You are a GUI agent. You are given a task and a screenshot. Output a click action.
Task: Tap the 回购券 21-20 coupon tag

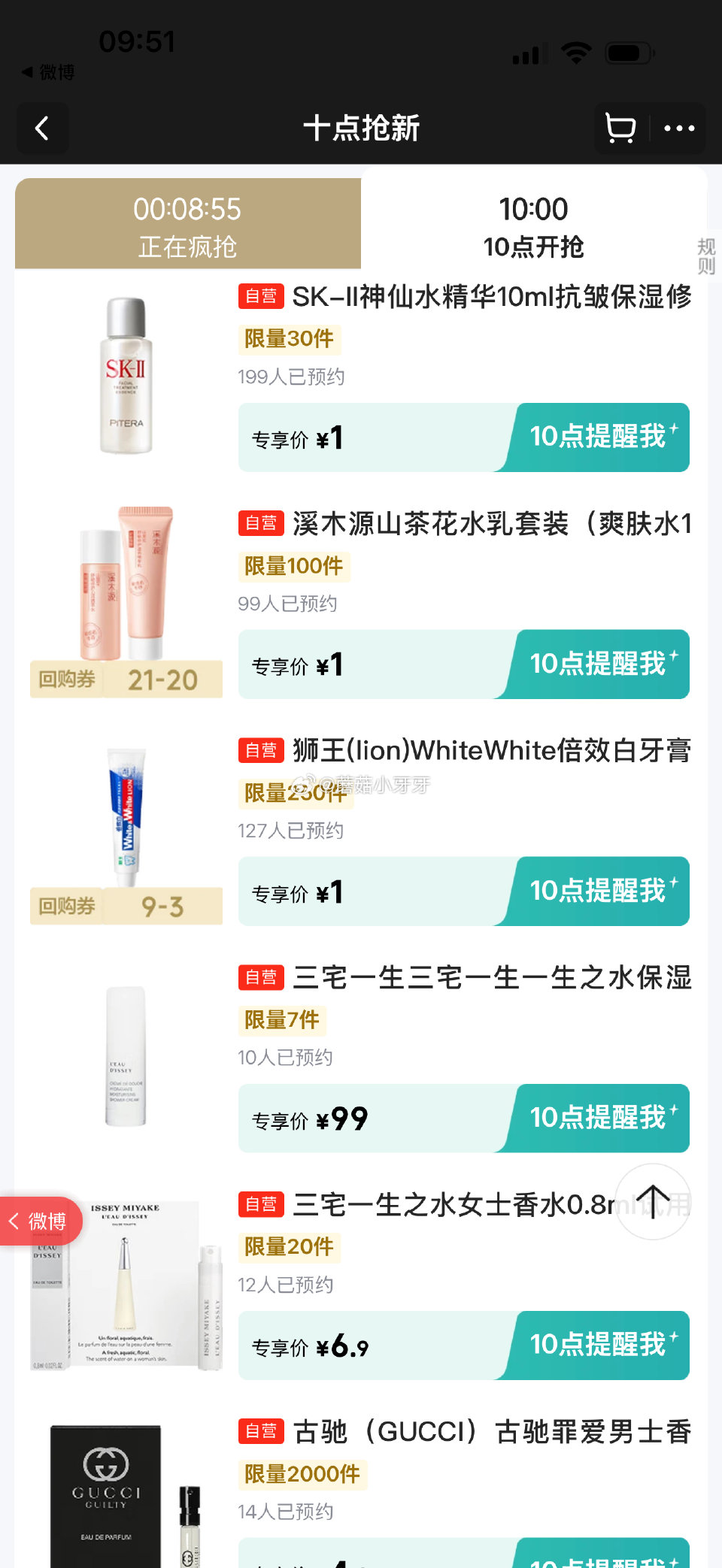tap(124, 680)
